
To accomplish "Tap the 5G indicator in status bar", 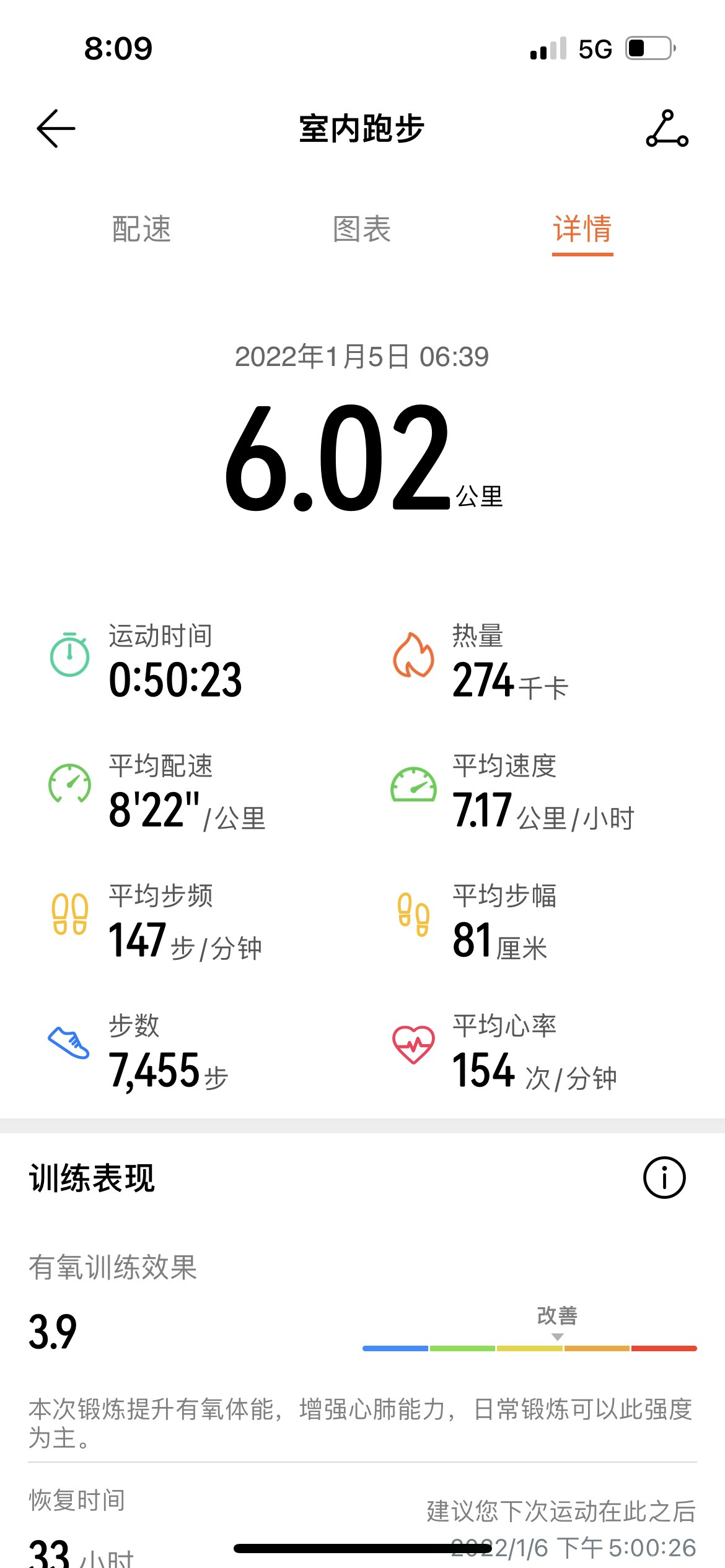I will point(594,48).
